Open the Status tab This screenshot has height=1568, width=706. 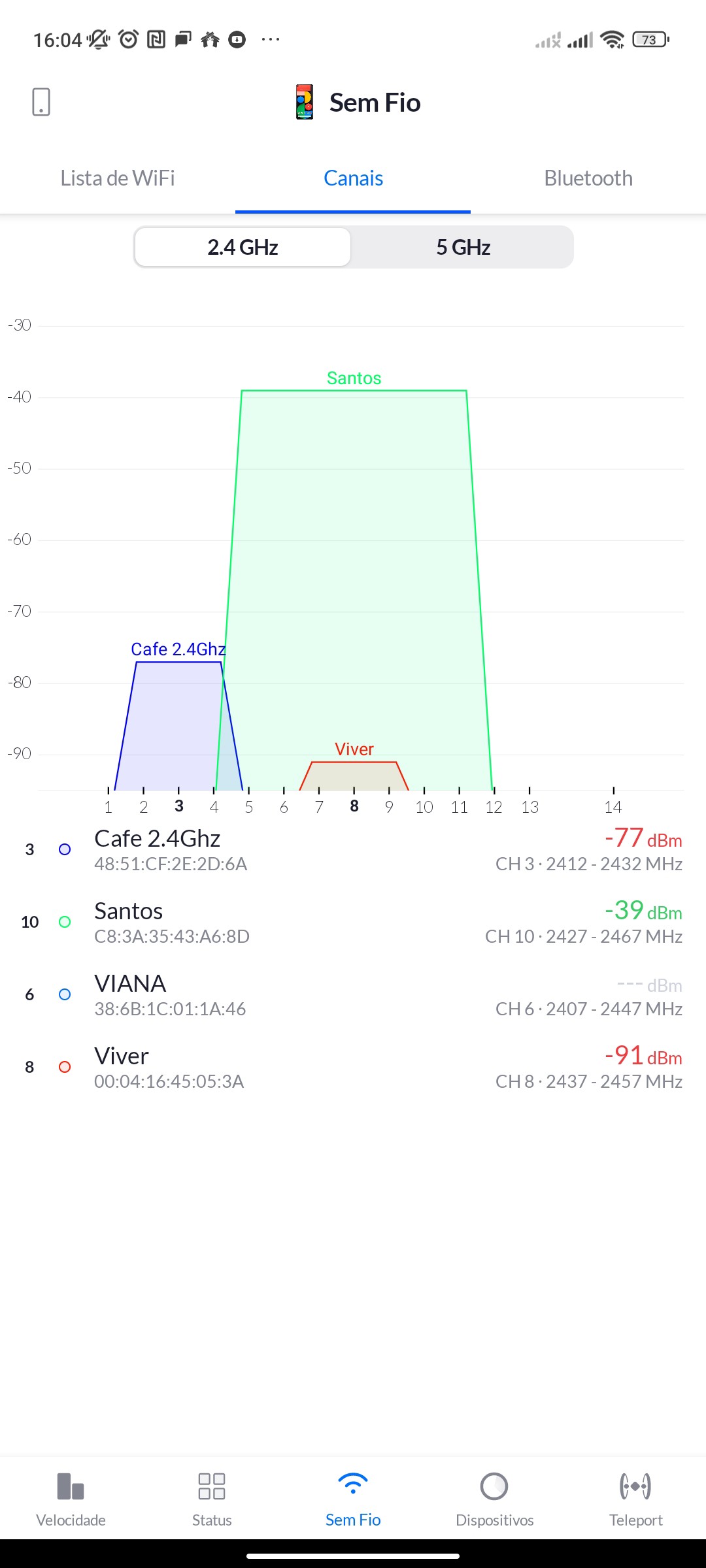[212, 1497]
